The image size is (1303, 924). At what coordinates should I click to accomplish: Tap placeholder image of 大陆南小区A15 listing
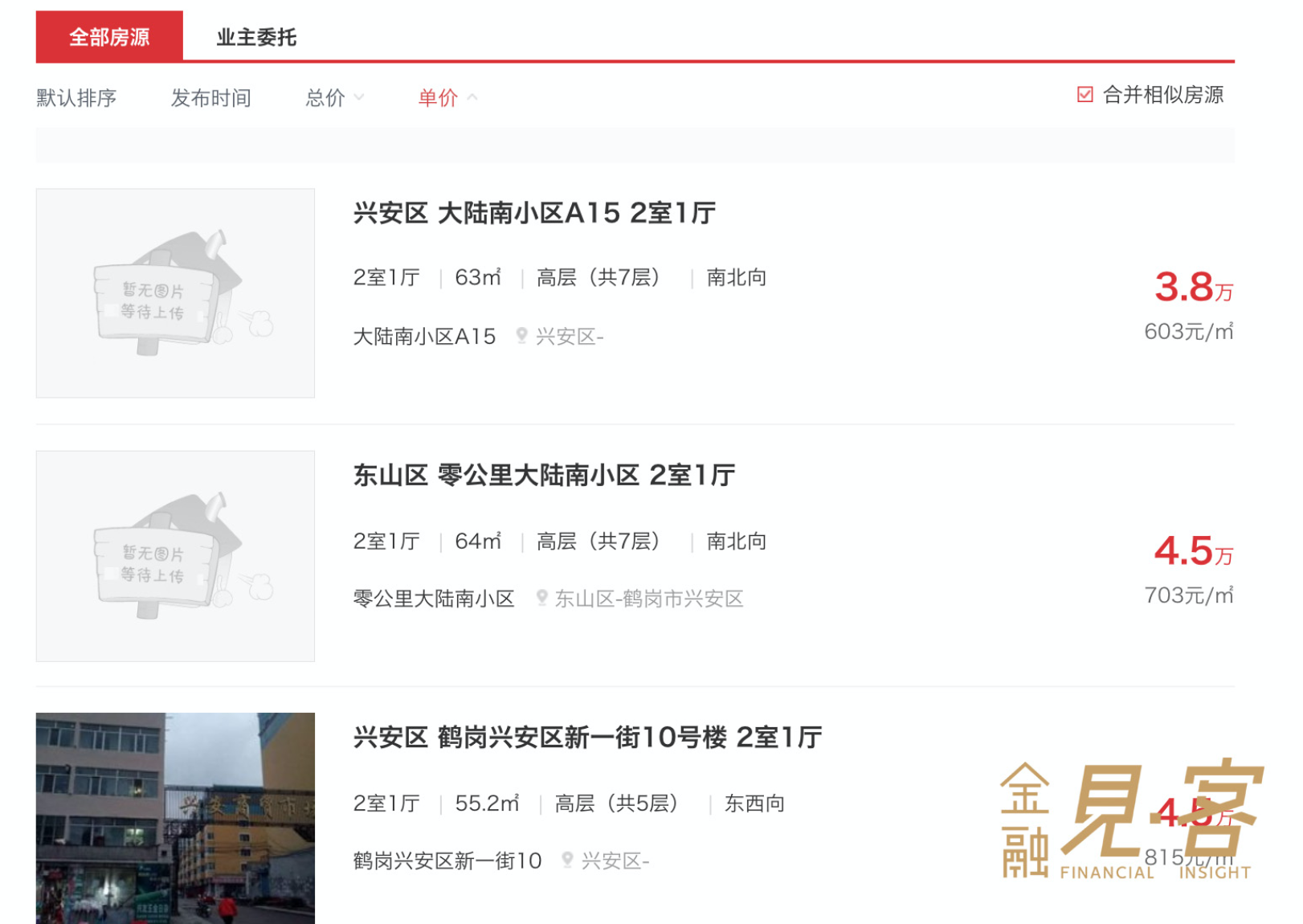[175, 293]
